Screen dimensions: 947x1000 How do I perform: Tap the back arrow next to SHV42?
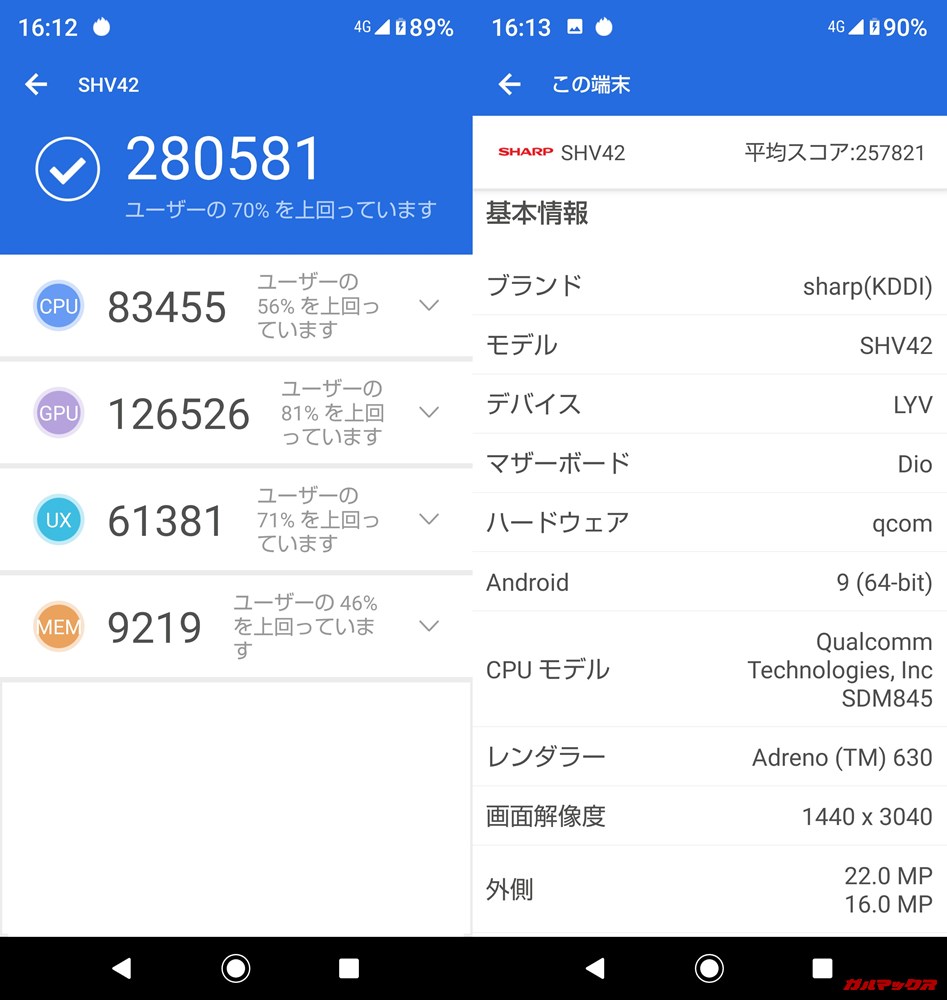(36, 84)
